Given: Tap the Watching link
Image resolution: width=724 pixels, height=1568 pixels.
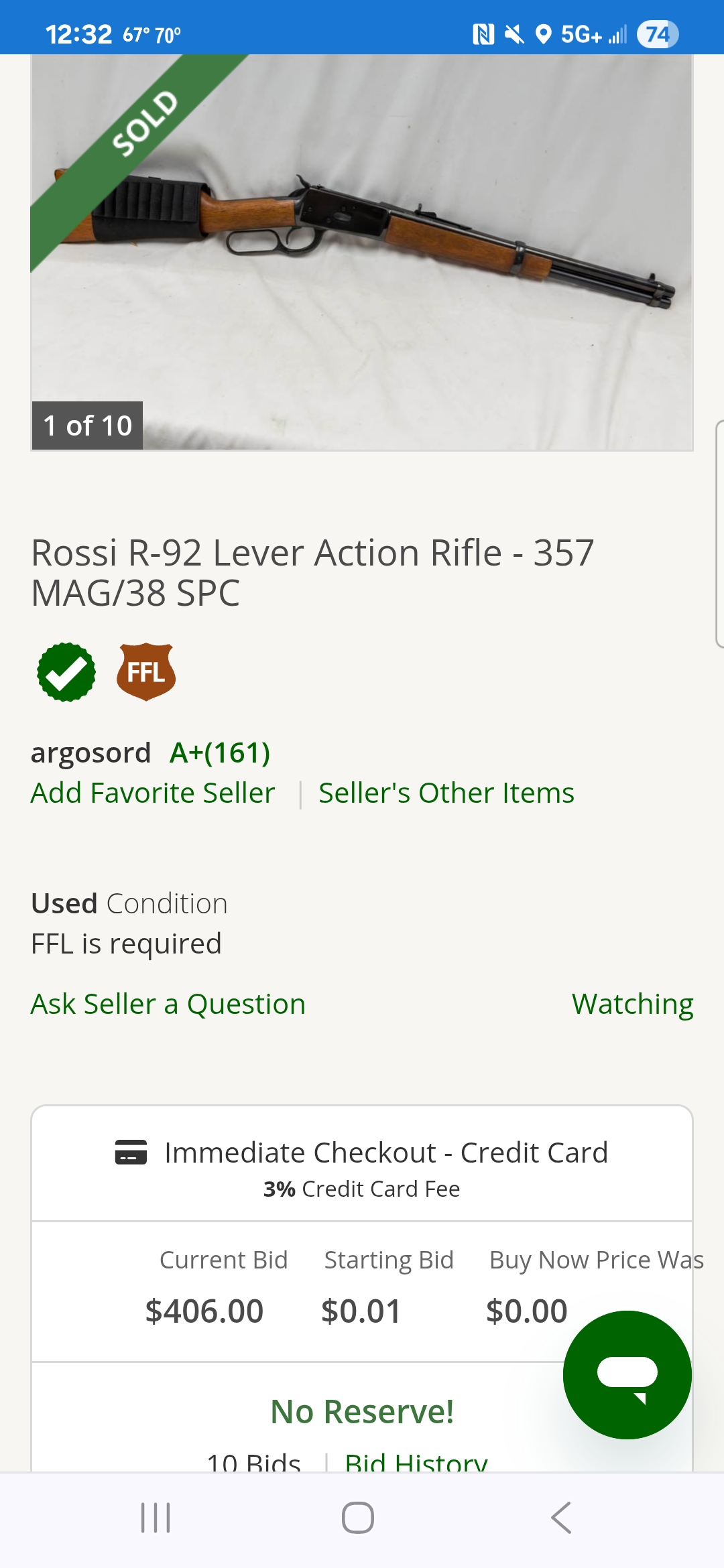Looking at the screenshot, I should 632,1004.
